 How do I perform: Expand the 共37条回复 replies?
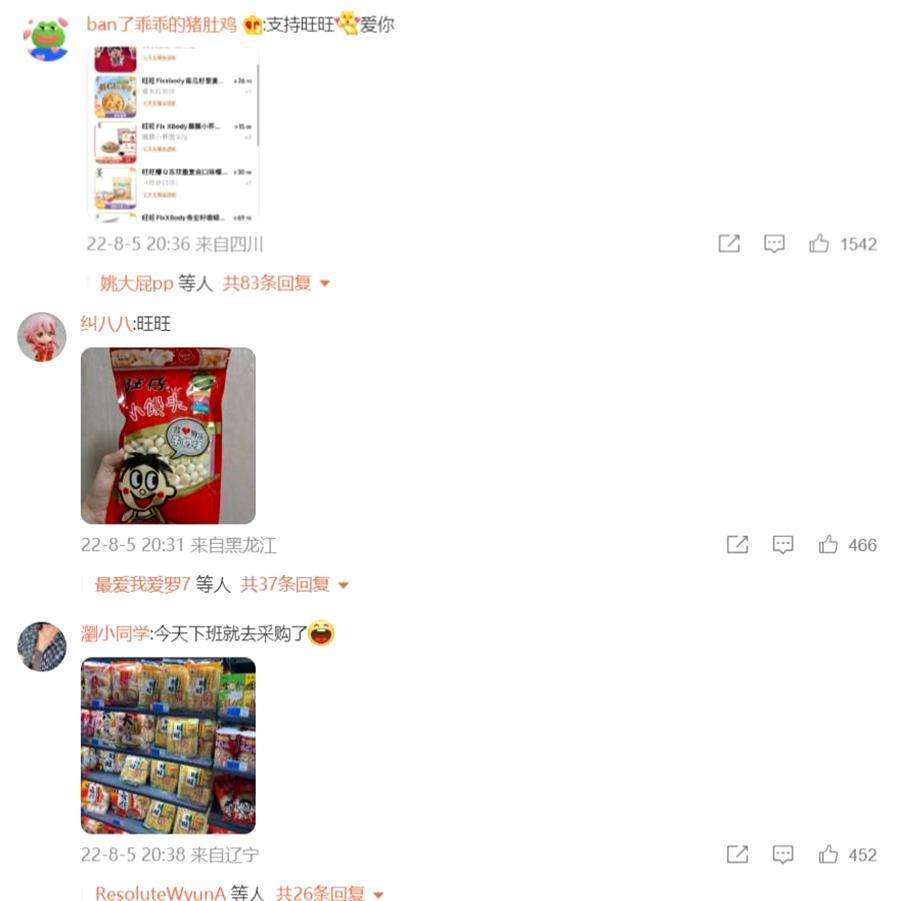294,584
